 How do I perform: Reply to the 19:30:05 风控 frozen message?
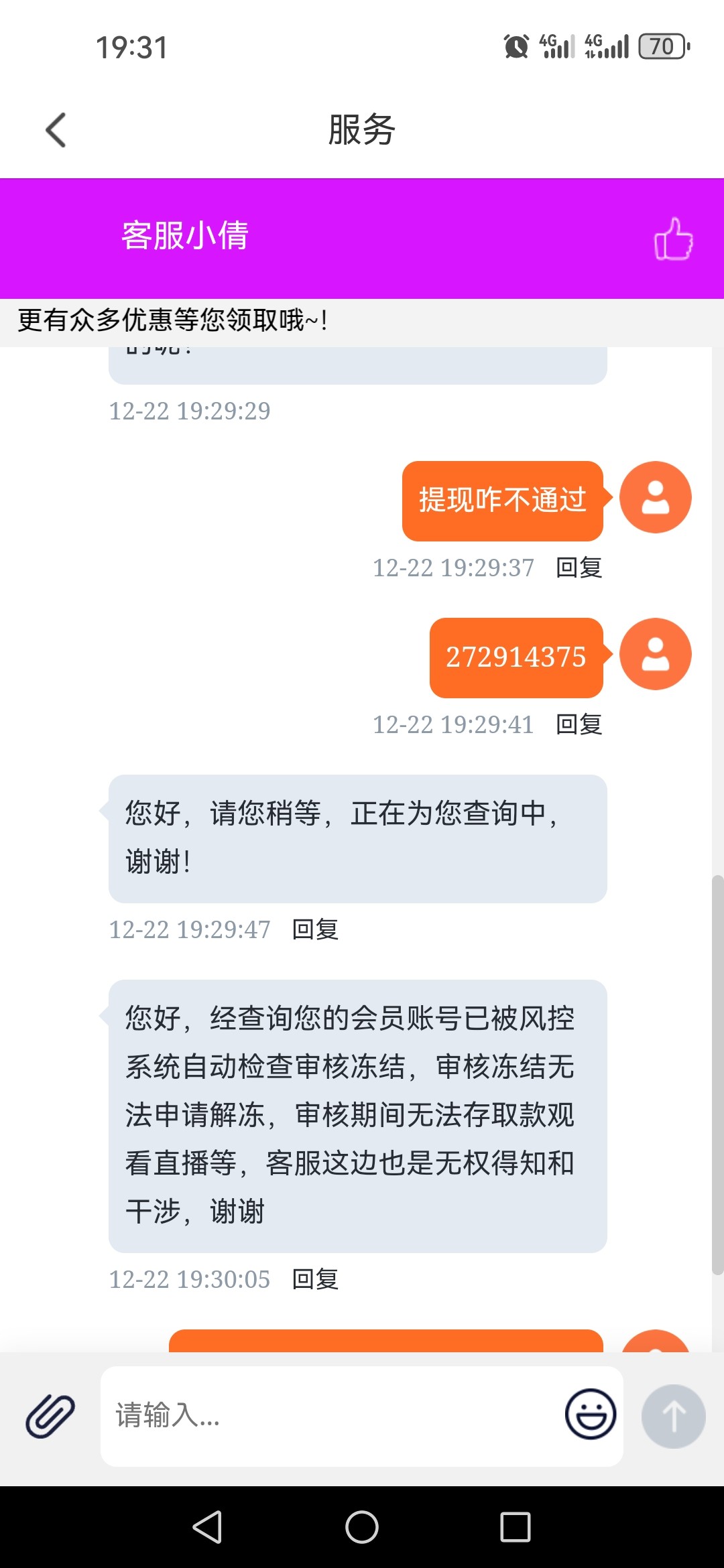click(315, 1279)
